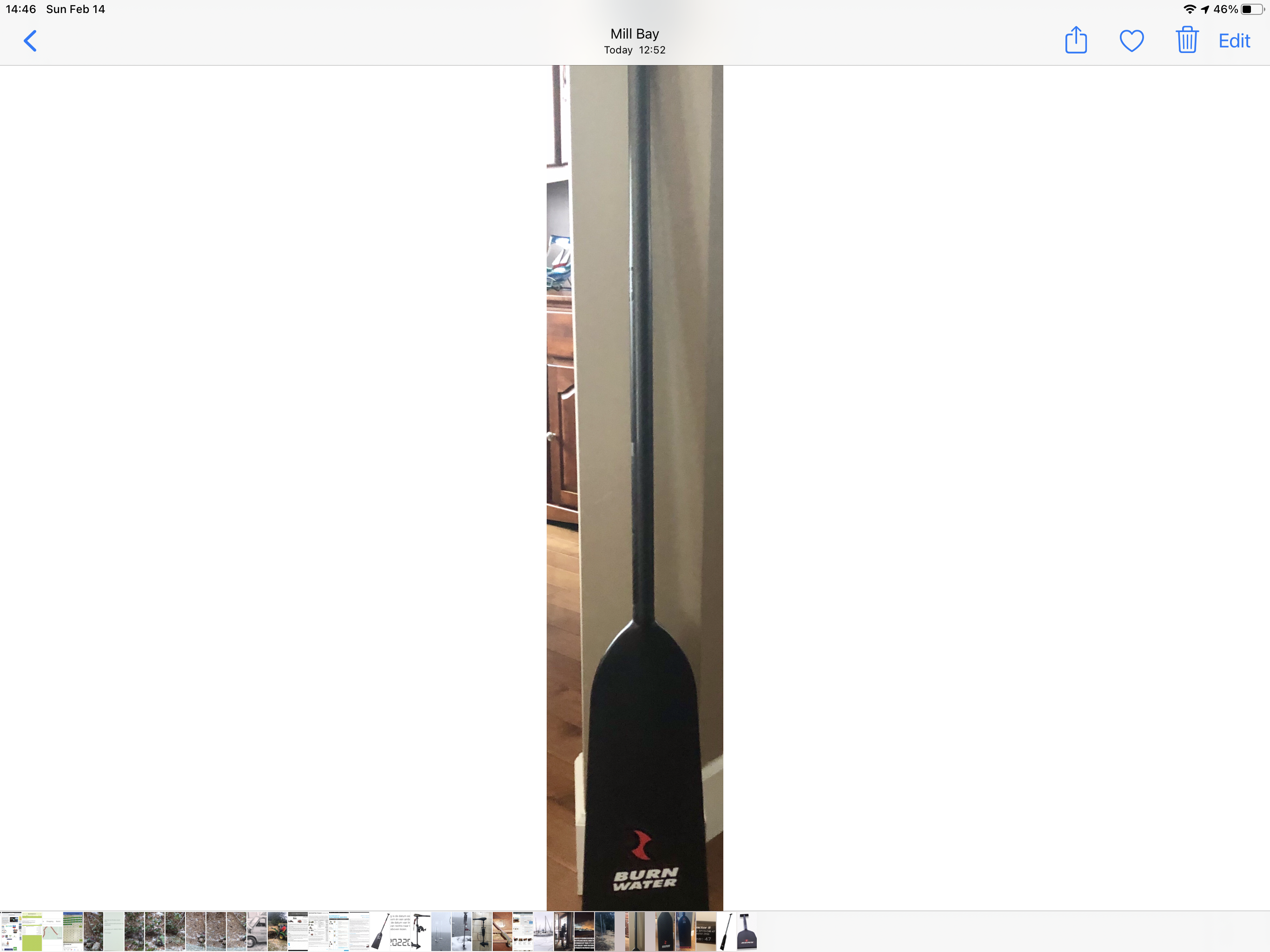The height and width of the screenshot is (952, 1270).
Task: Select the first thumbnail in the strip
Action: point(11,931)
